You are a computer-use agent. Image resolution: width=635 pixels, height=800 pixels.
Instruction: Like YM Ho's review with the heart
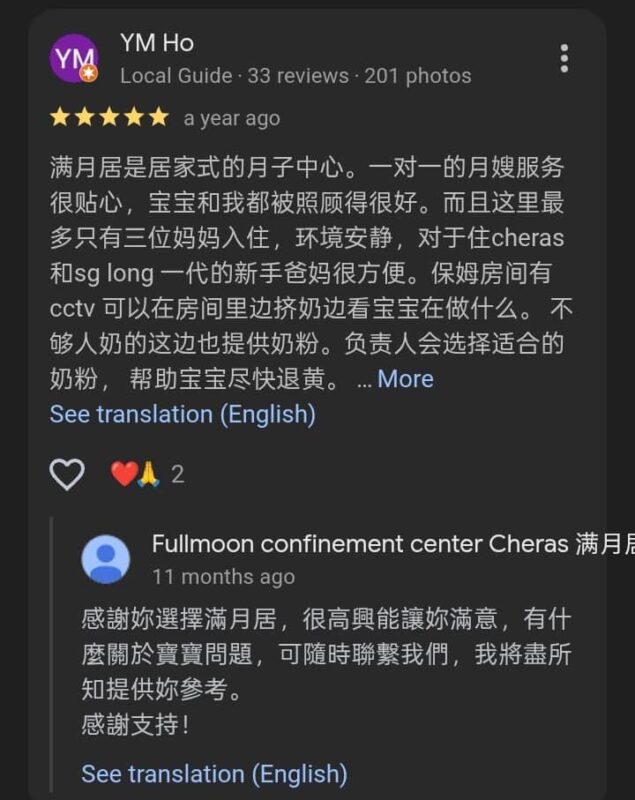point(67,474)
